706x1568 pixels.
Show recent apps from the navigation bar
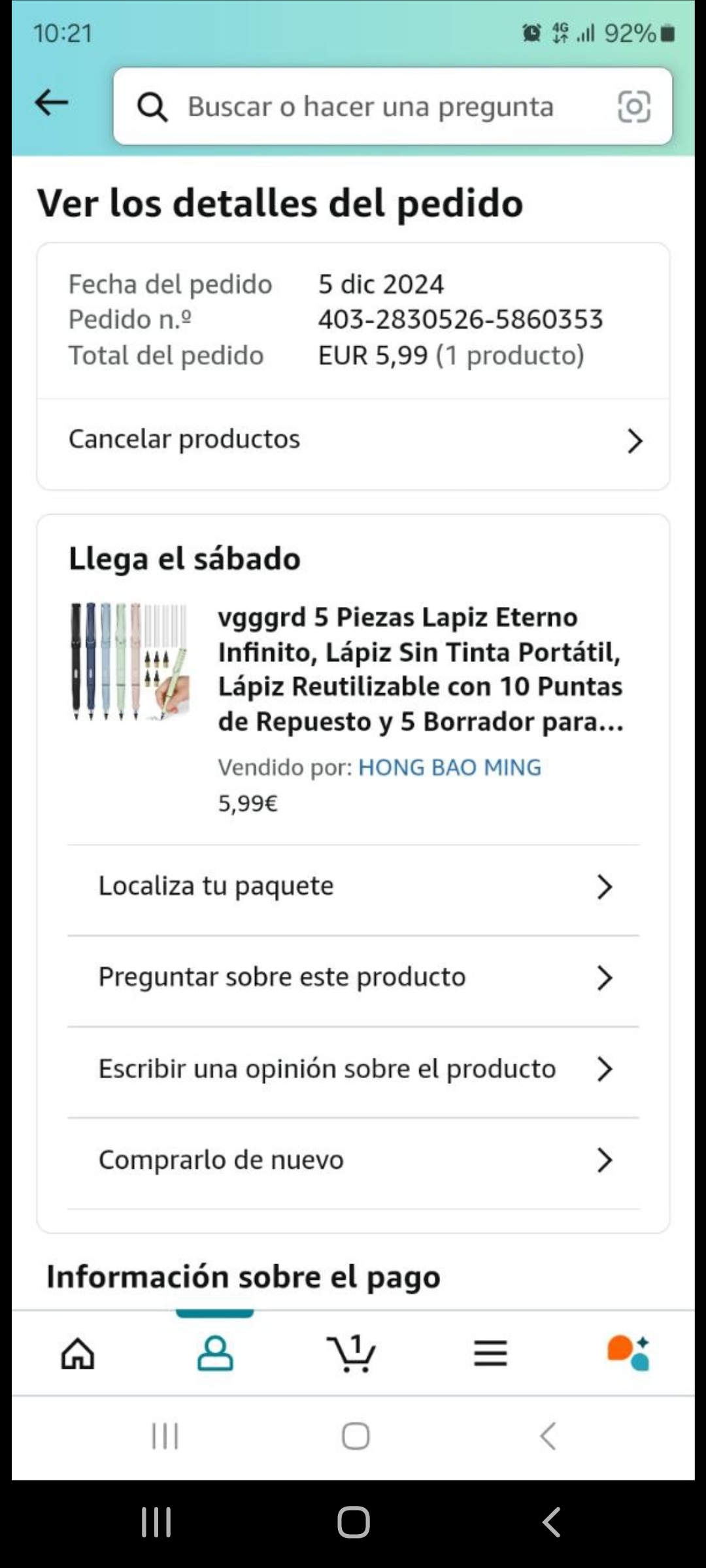click(x=156, y=1522)
